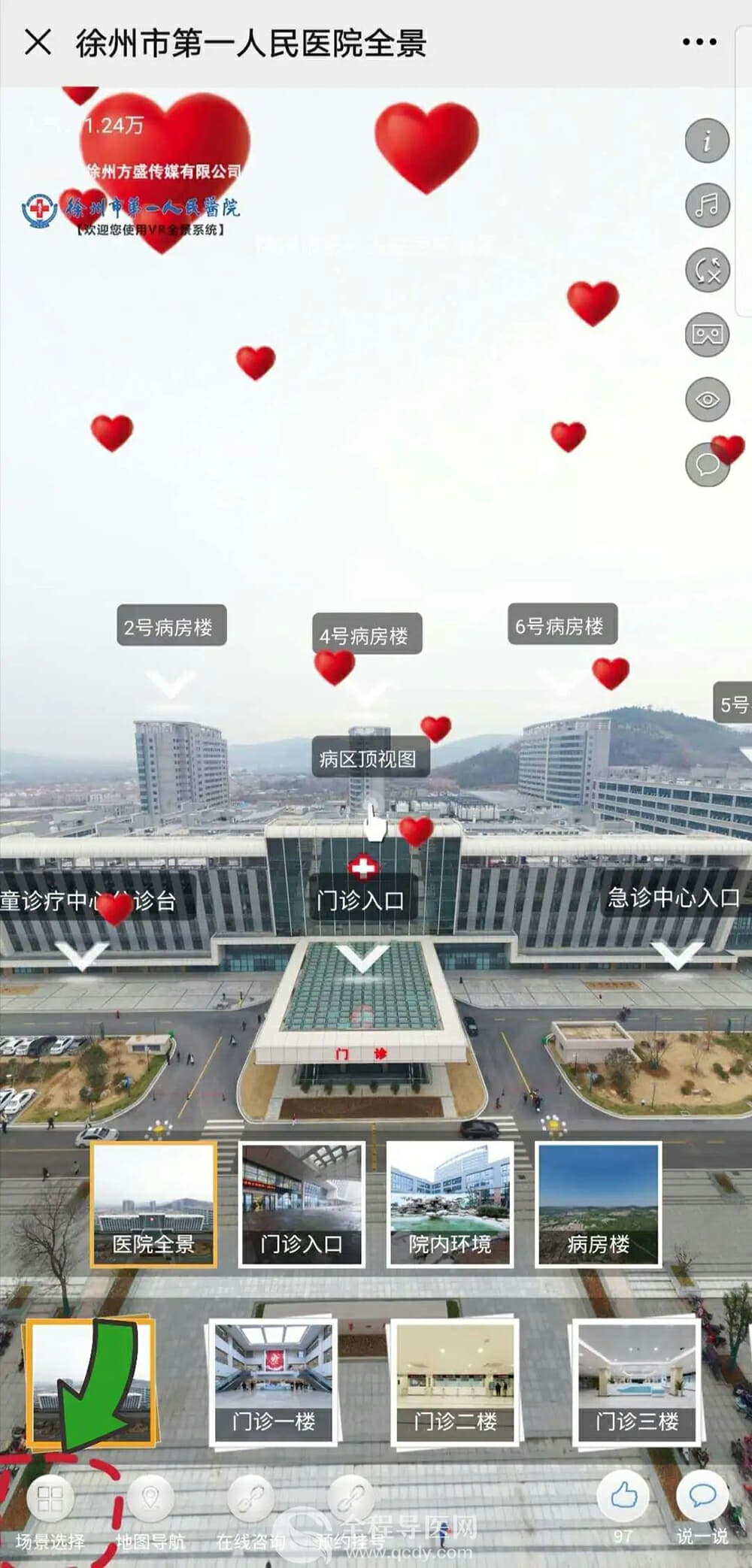Open 门诊一楼 scene thumbnail

pyautogui.click(x=273, y=1383)
